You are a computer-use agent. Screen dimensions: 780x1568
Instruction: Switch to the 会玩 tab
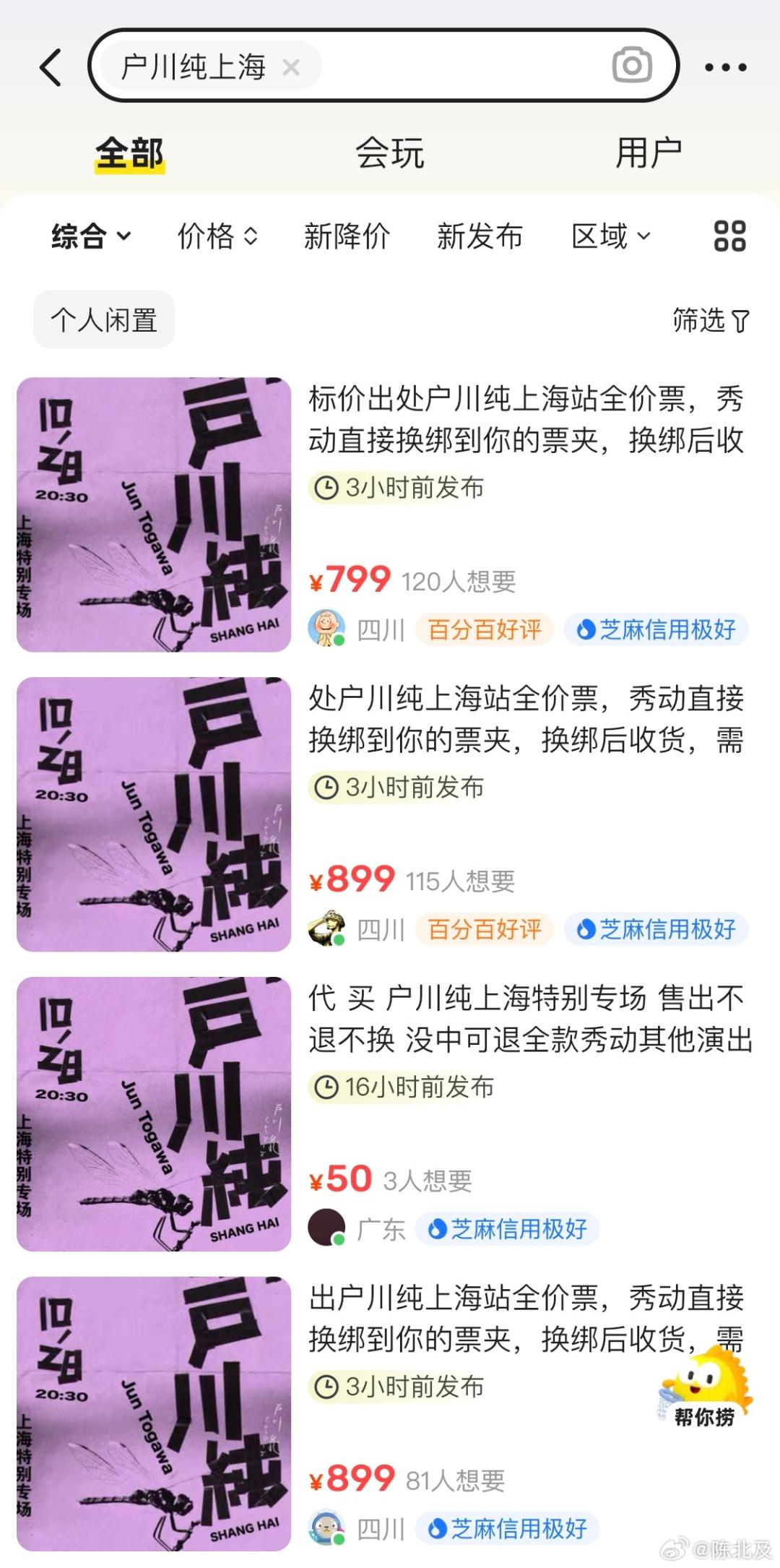tap(389, 153)
